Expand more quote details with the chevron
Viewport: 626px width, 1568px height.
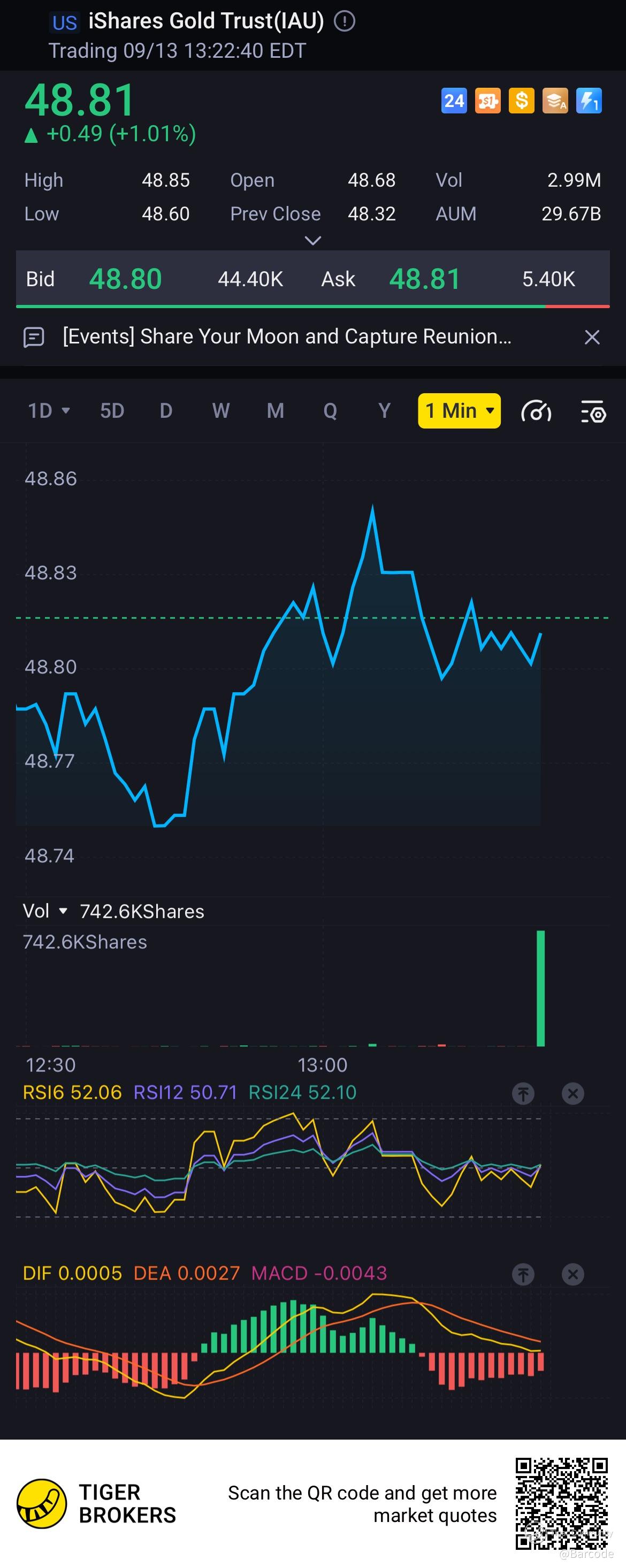coord(312,241)
